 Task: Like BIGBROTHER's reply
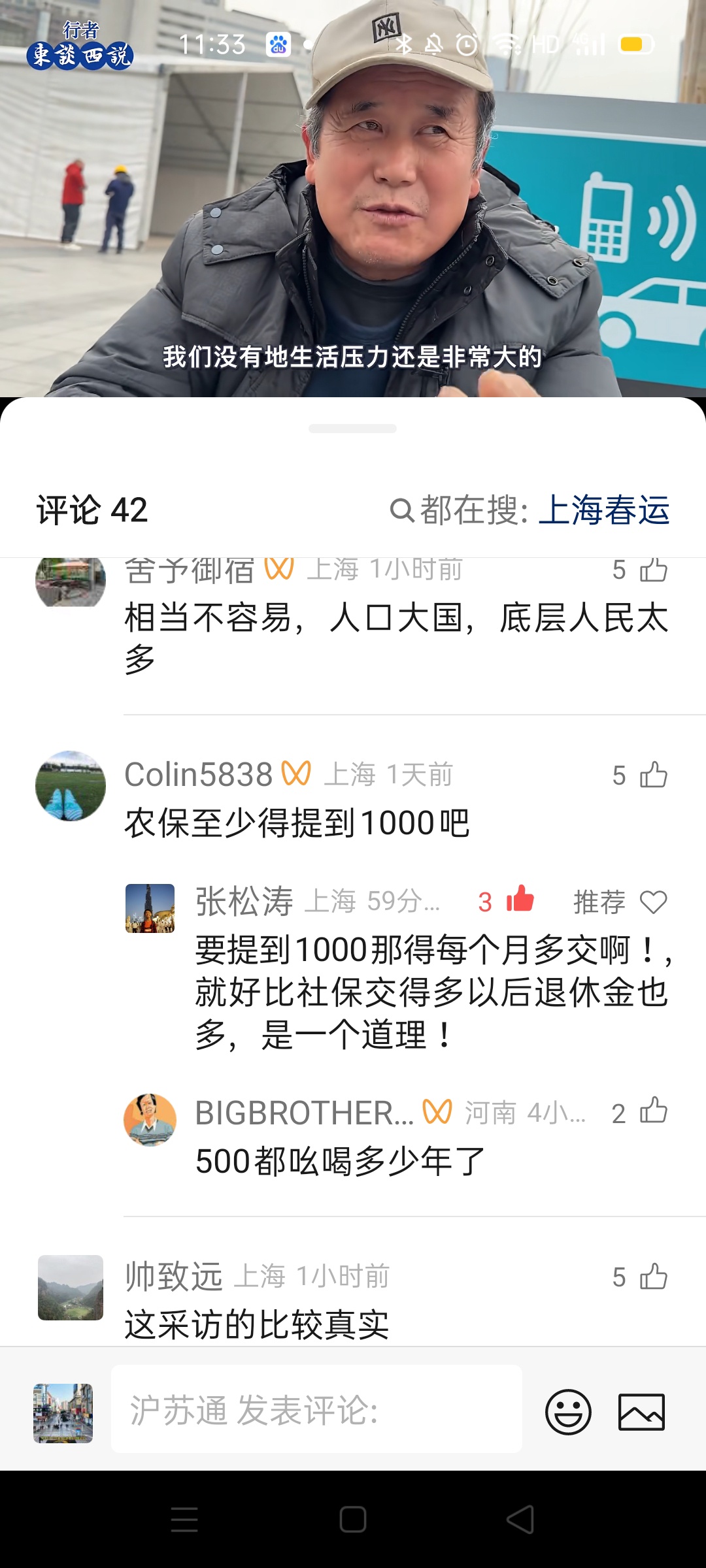click(653, 1111)
